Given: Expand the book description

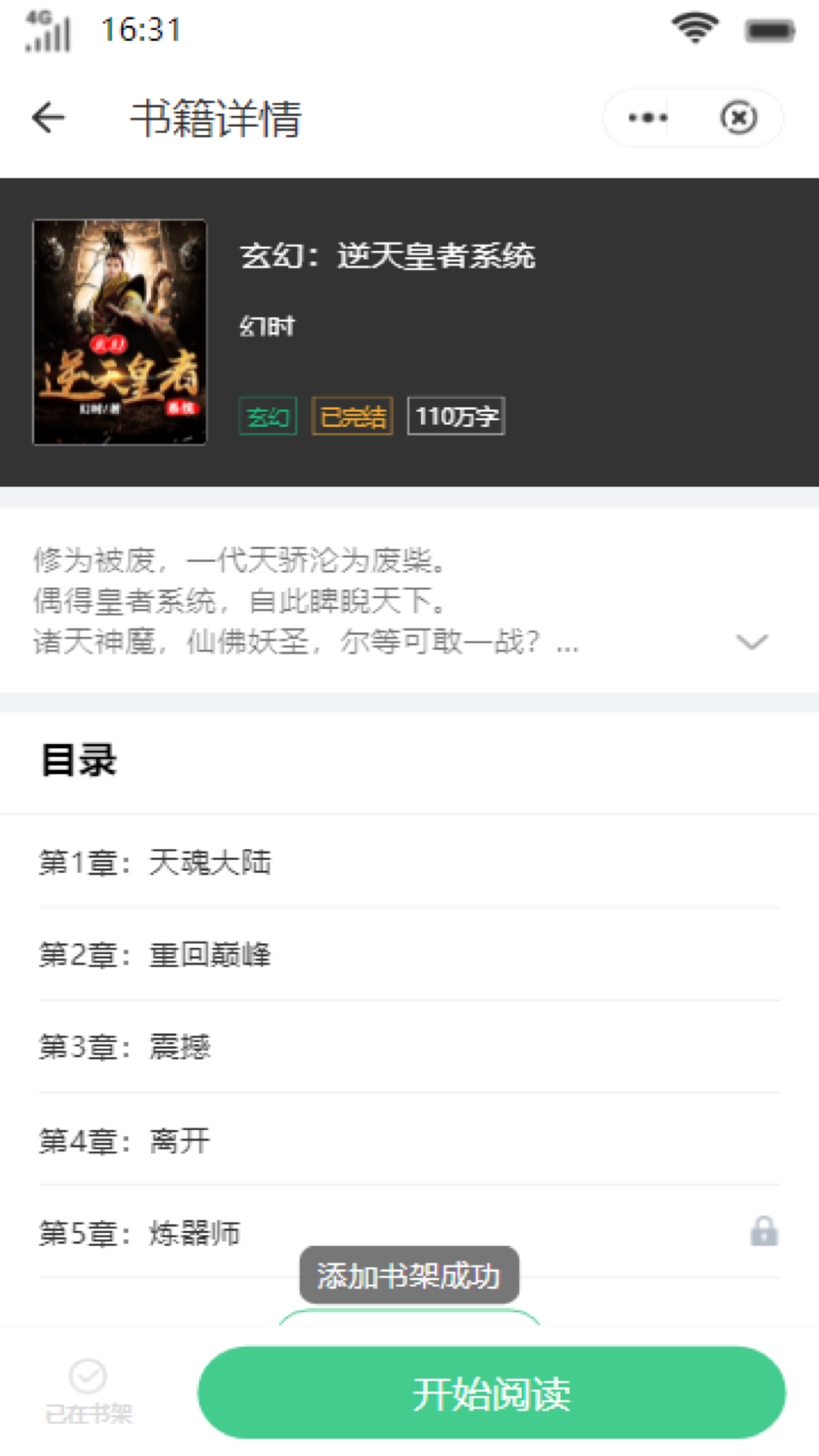Looking at the screenshot, I should tap(752, 642).
